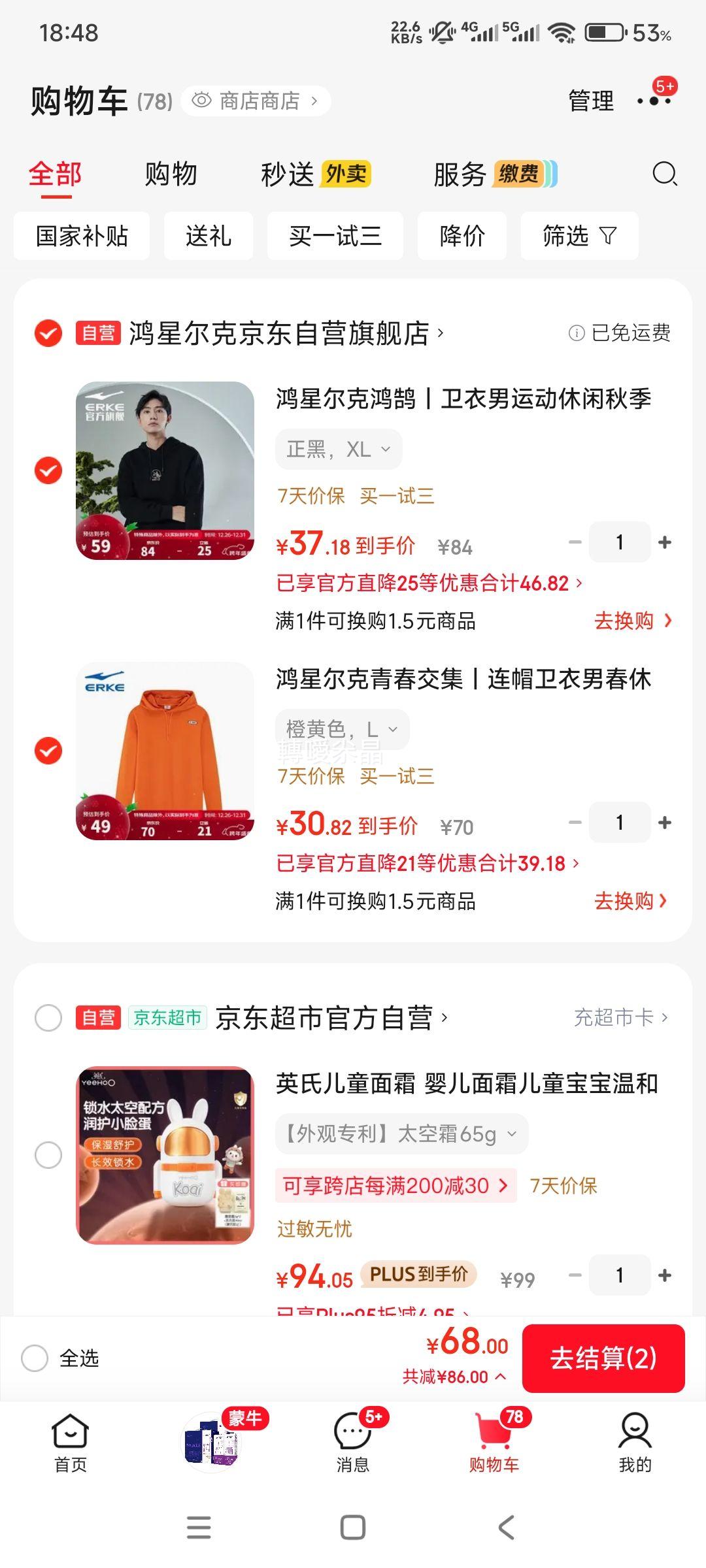Tap the info icon next to 已免运费
Image resolution: width=706 pixels, height=1568 pixels.
[x=575, y=333]
